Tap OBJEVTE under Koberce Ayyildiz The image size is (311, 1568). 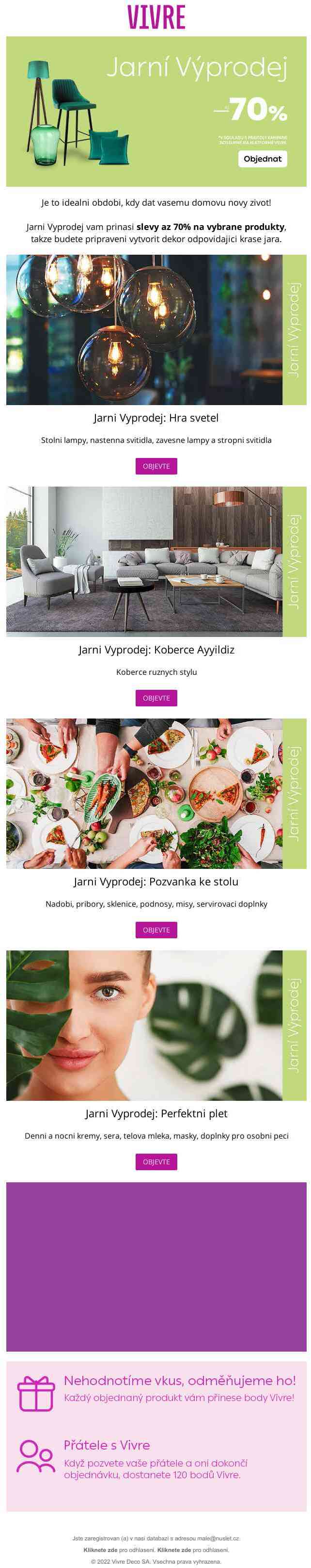(156, 698)
